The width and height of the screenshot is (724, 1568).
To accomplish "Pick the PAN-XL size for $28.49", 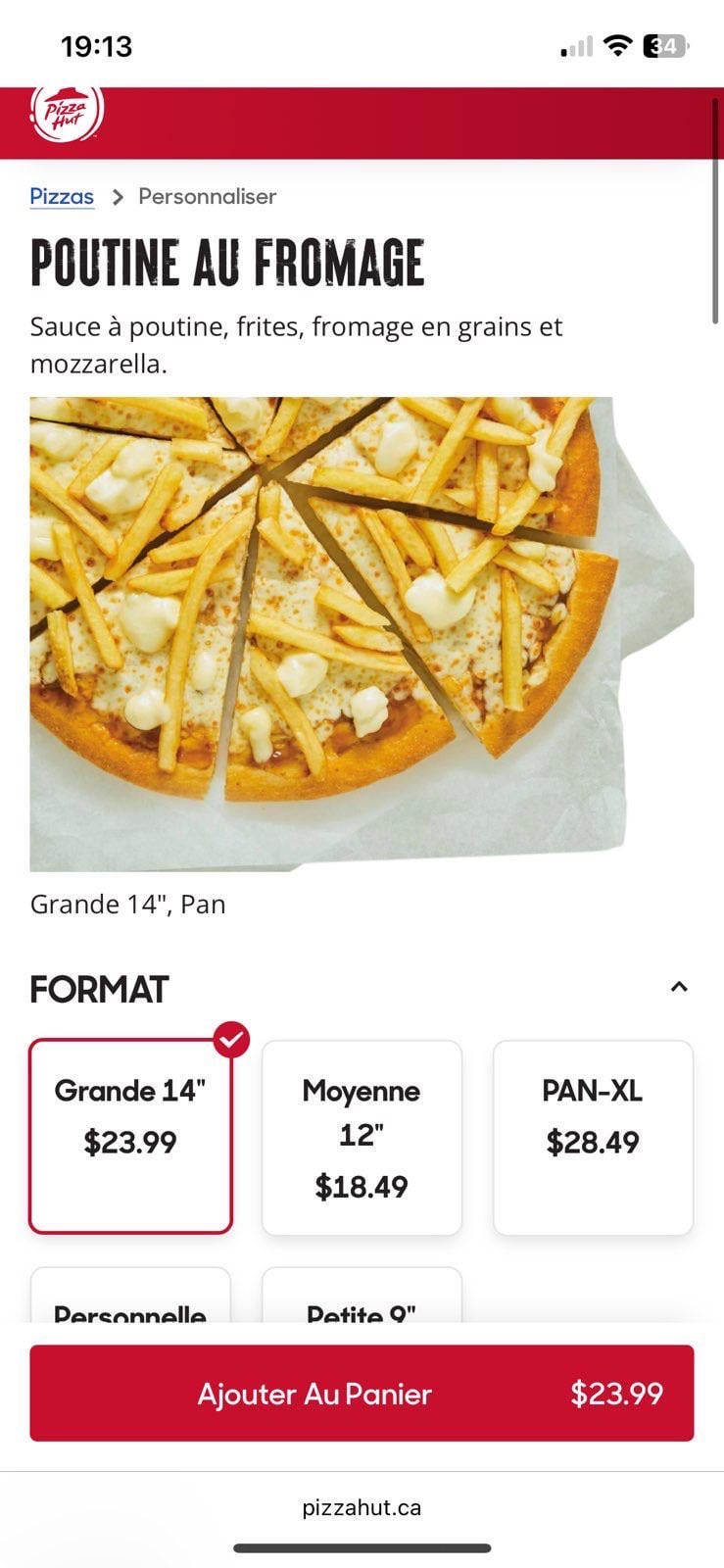I will [x=593, y=1138].
